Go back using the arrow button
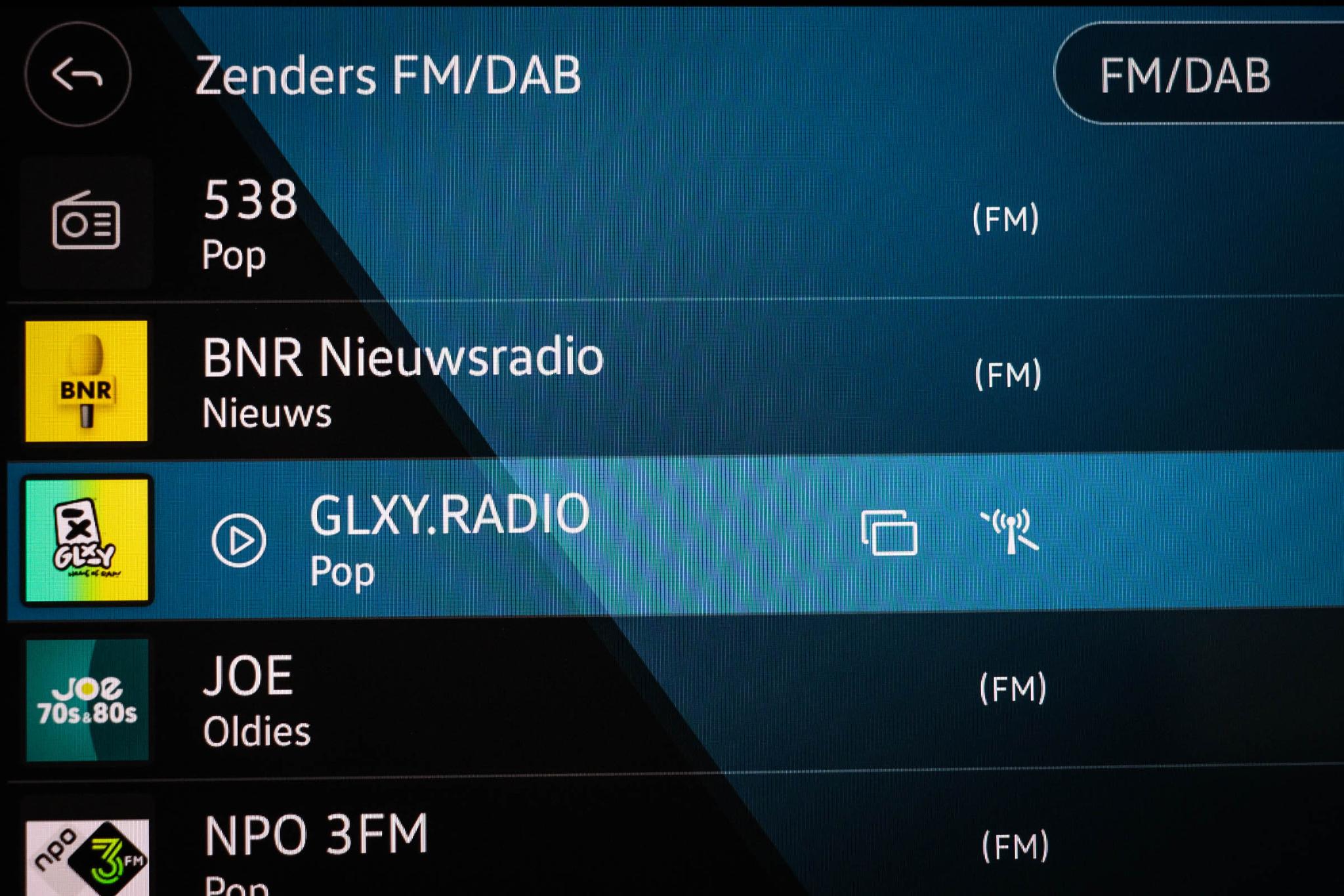 click(77, 75)
